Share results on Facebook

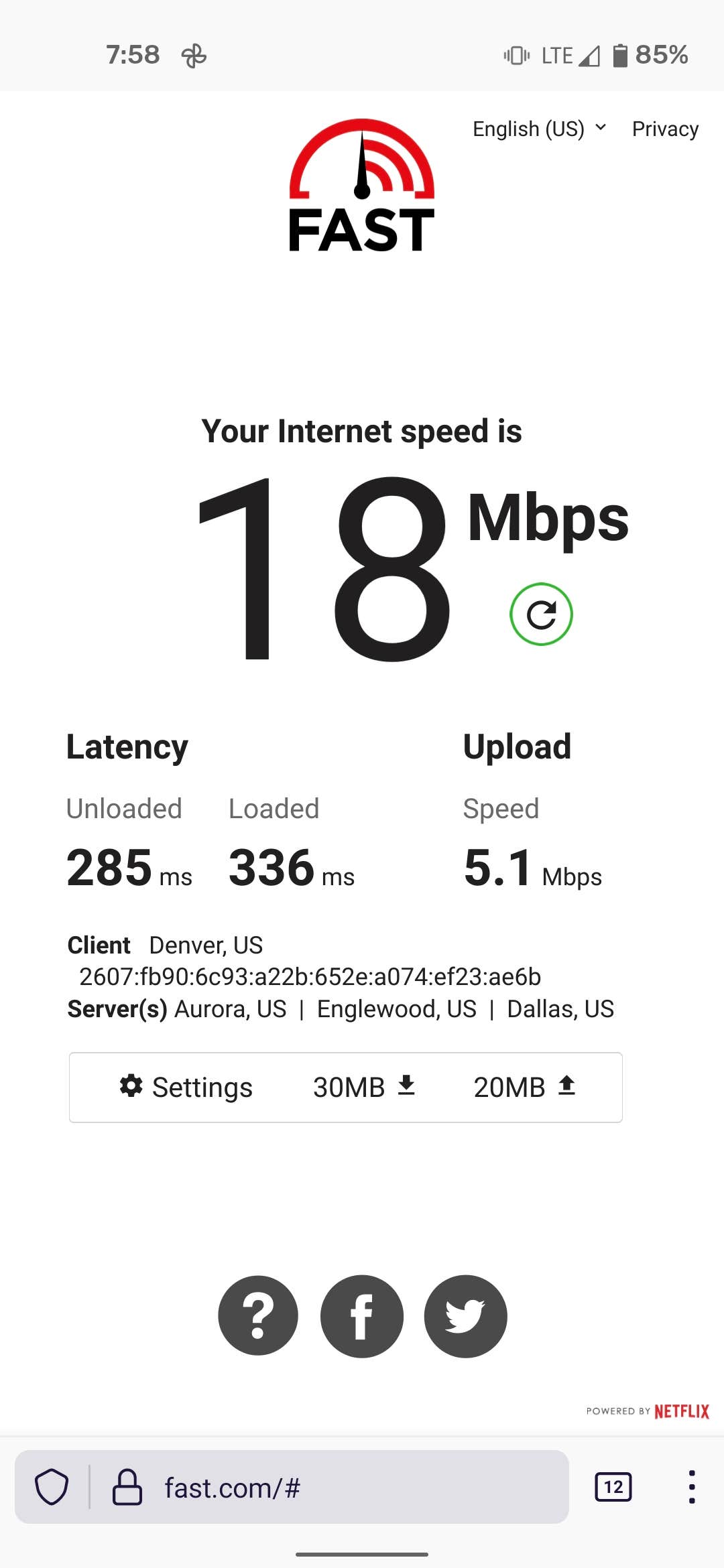click(362, 1316)
